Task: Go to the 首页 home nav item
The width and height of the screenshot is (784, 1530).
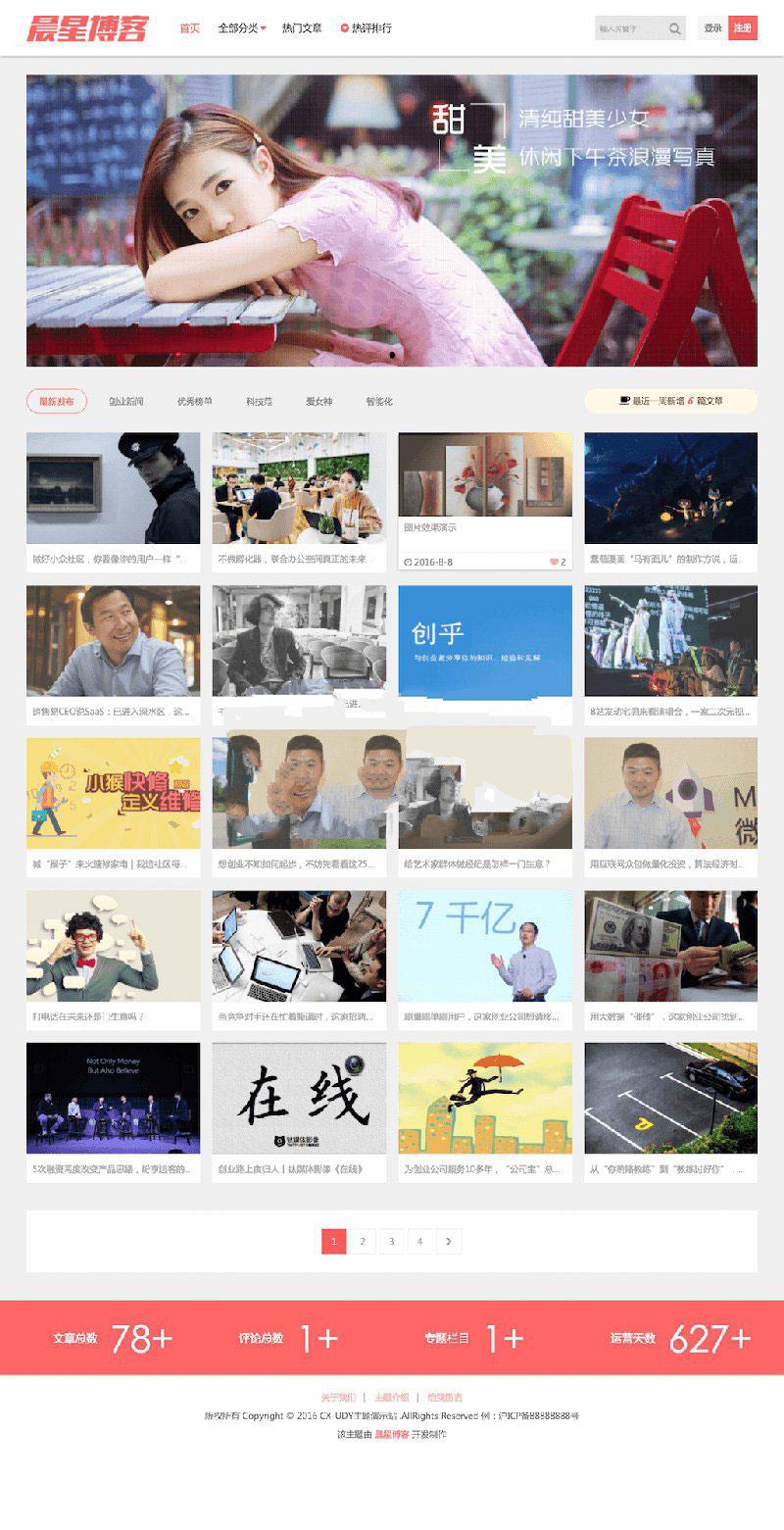Action: coord(189,28)
